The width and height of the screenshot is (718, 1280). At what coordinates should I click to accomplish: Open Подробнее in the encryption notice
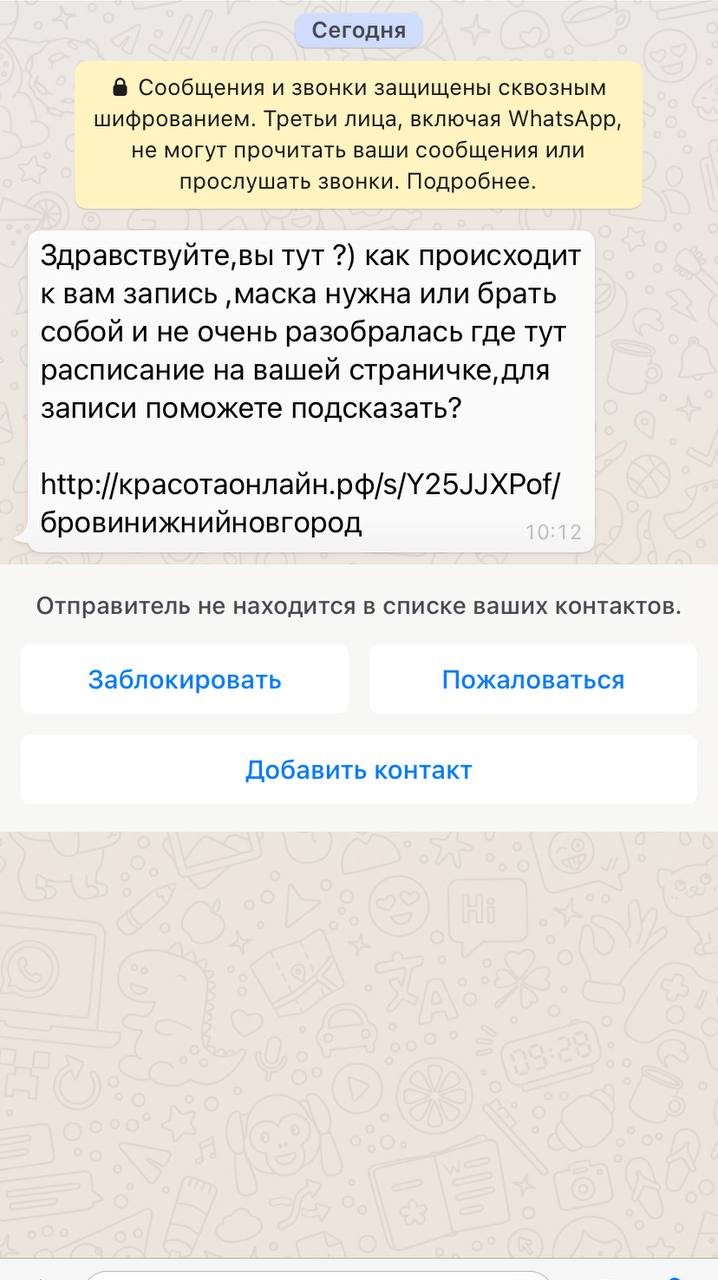[x=483, y=182]
